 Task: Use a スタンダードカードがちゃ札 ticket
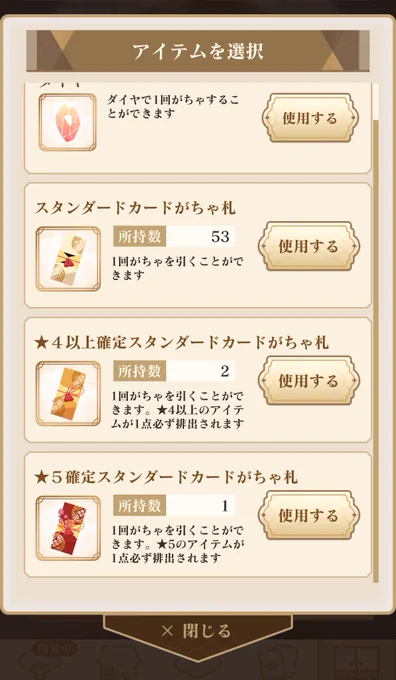click(x=309, y=246)
